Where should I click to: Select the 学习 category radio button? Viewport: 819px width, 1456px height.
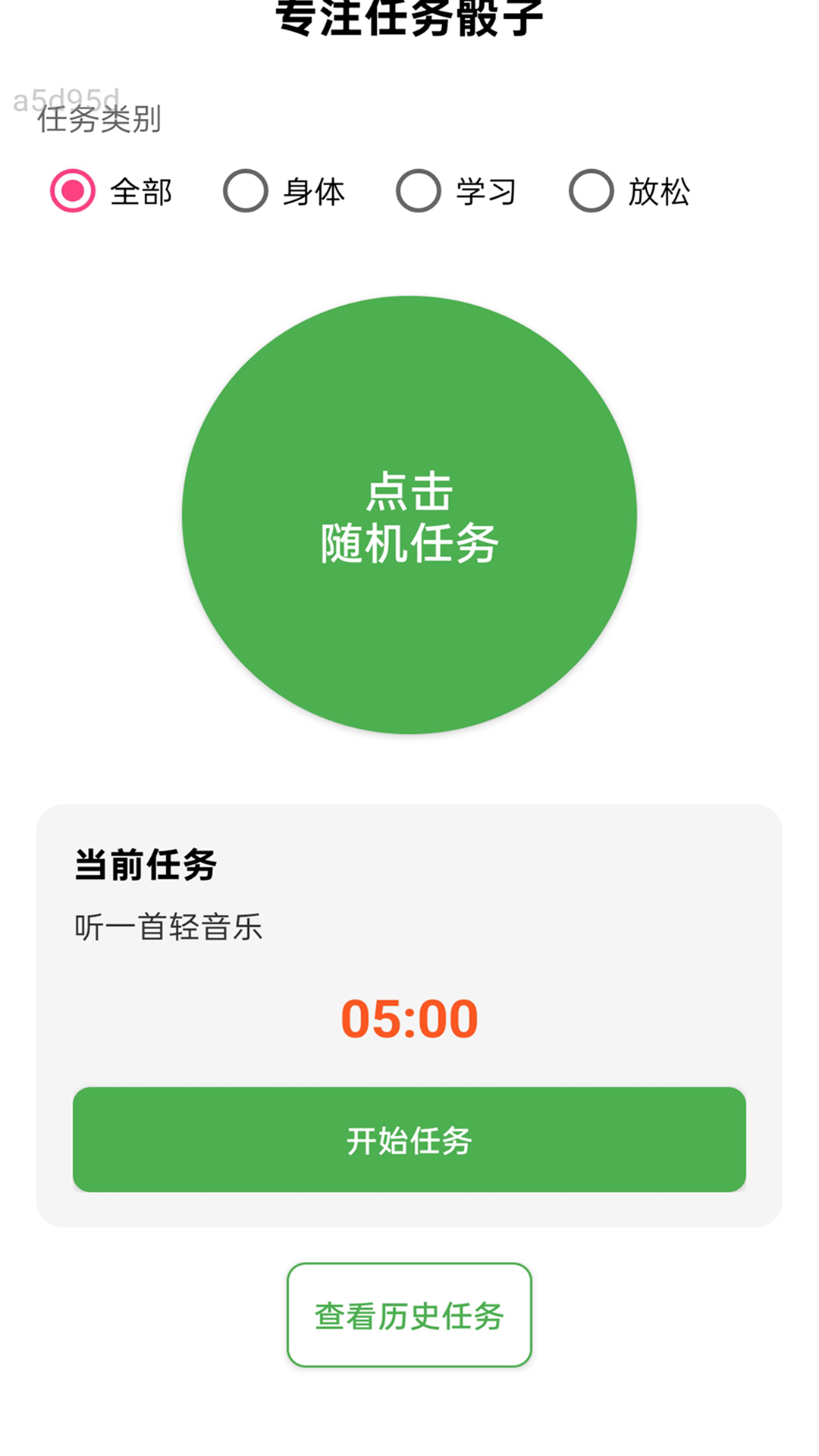(x=417, y=192)
